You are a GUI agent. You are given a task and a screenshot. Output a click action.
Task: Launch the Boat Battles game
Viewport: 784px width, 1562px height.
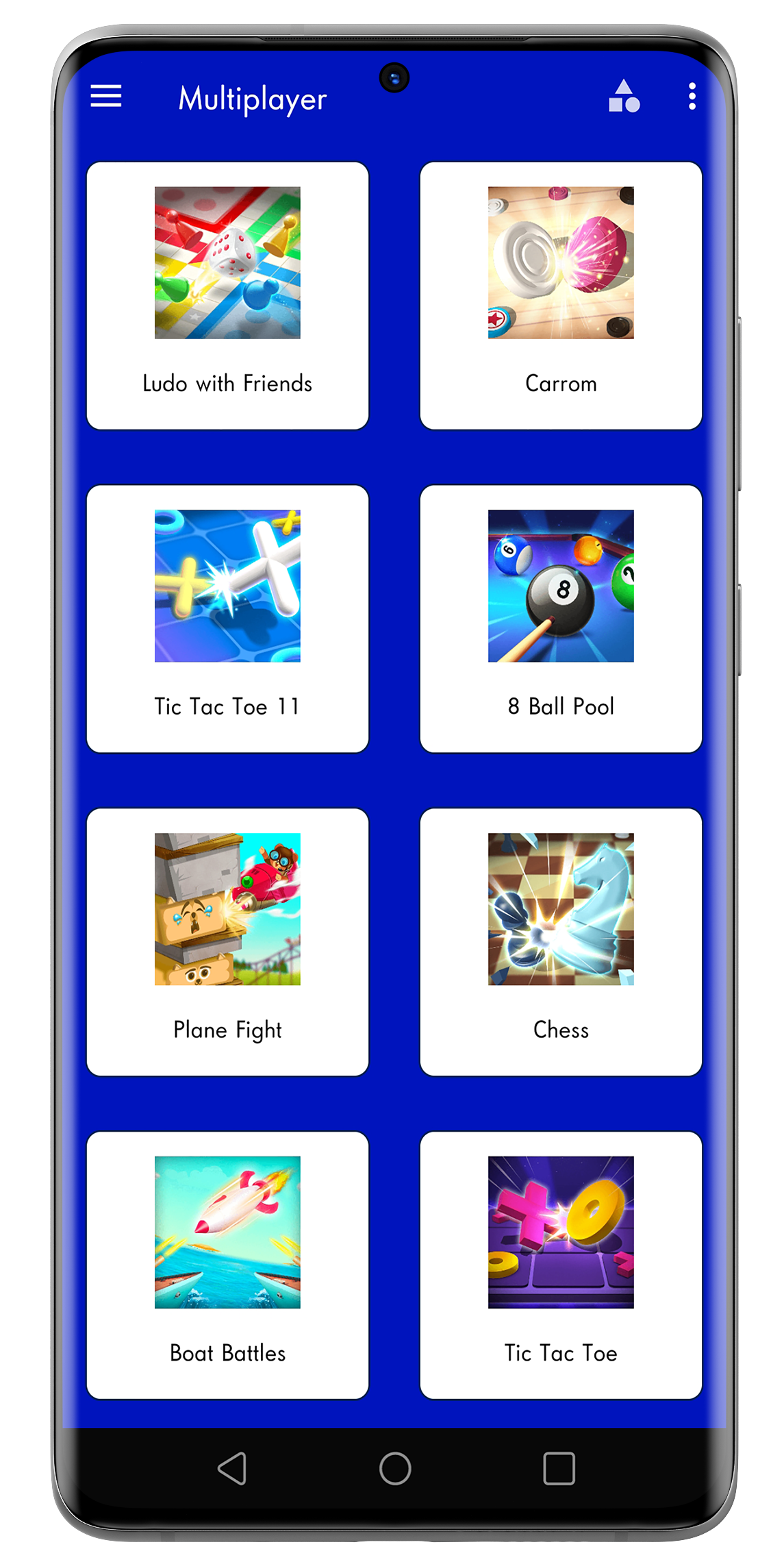point(227,1265)
